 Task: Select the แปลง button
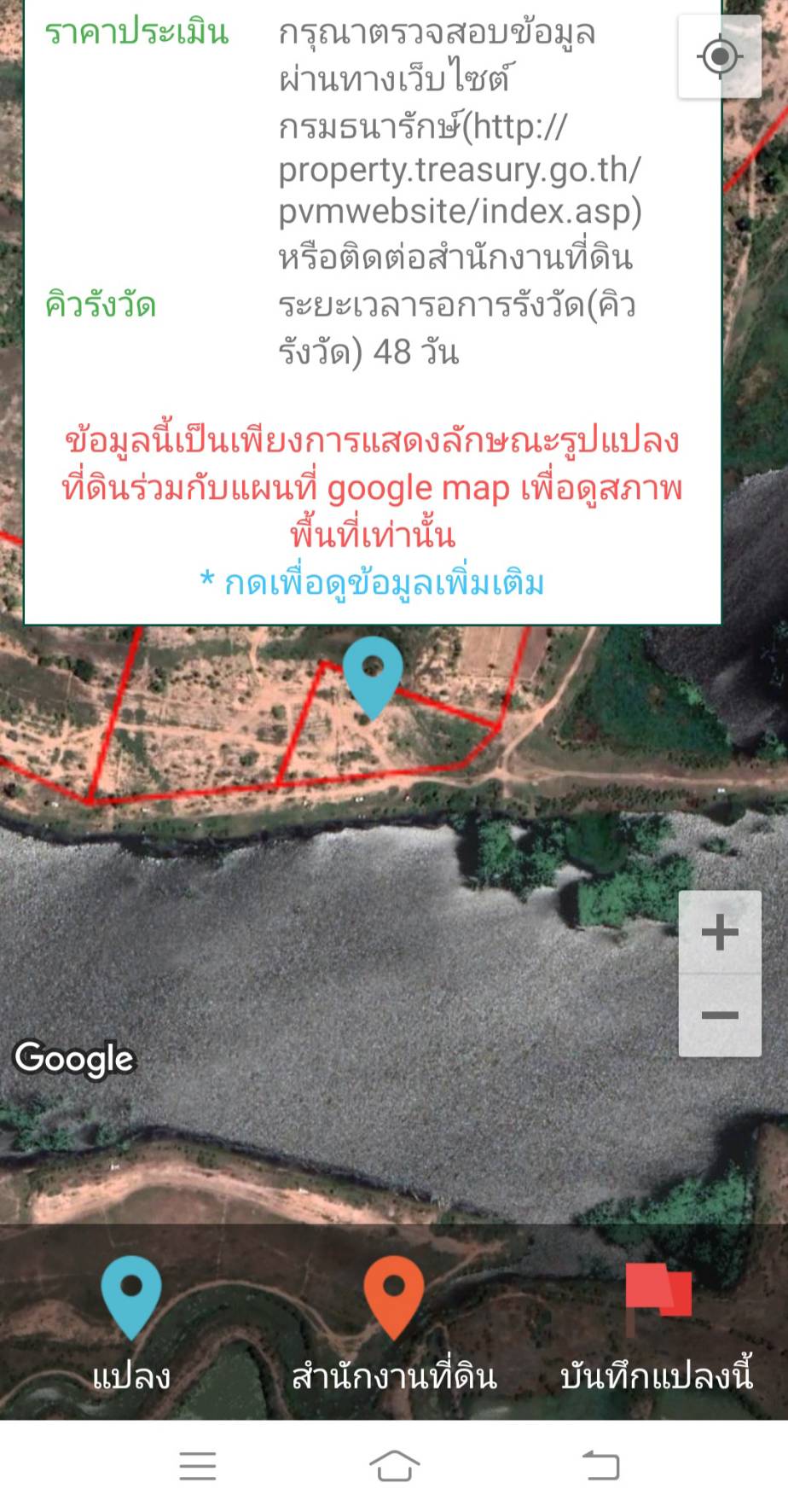coord(131,1325)
